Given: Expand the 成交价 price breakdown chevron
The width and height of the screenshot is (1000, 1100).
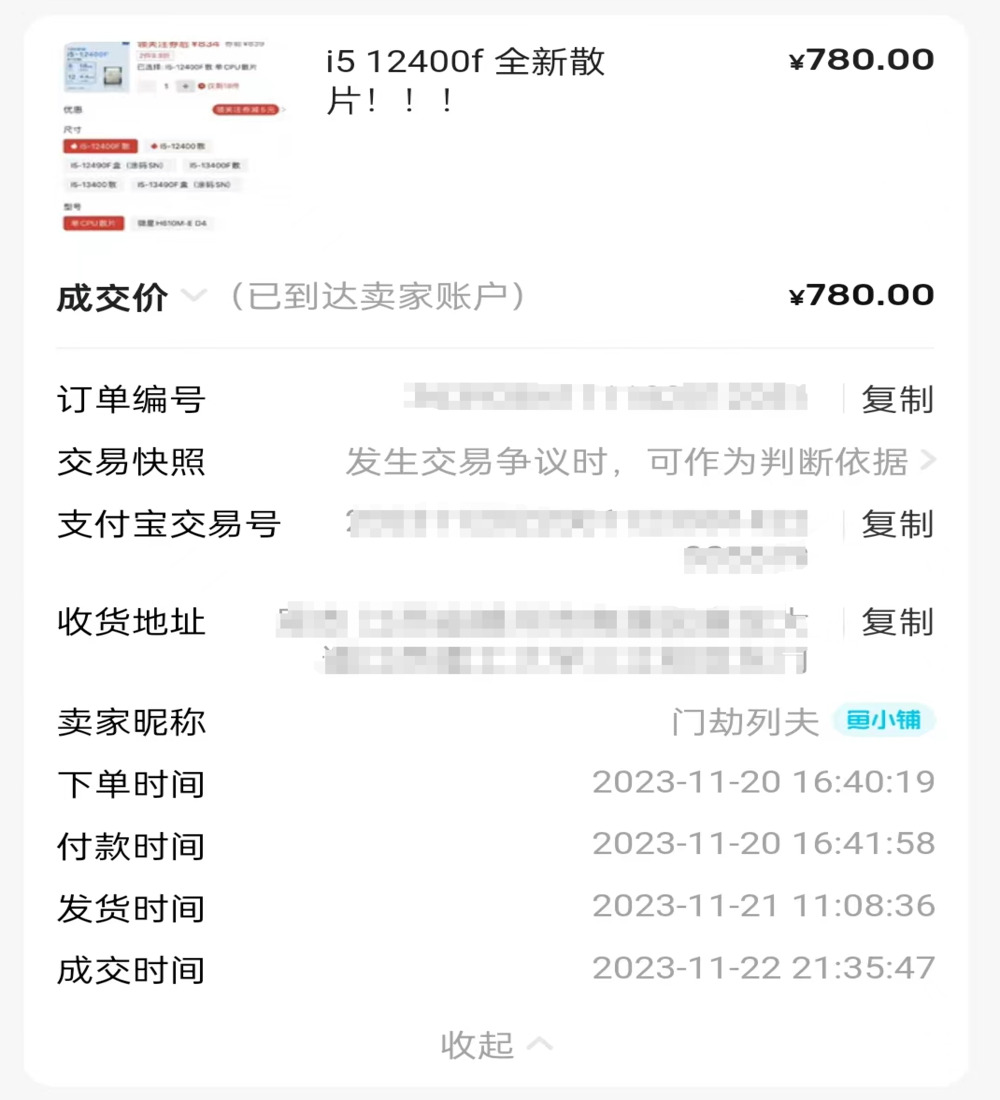Looking at the screenshot, I should click(193, 296).
